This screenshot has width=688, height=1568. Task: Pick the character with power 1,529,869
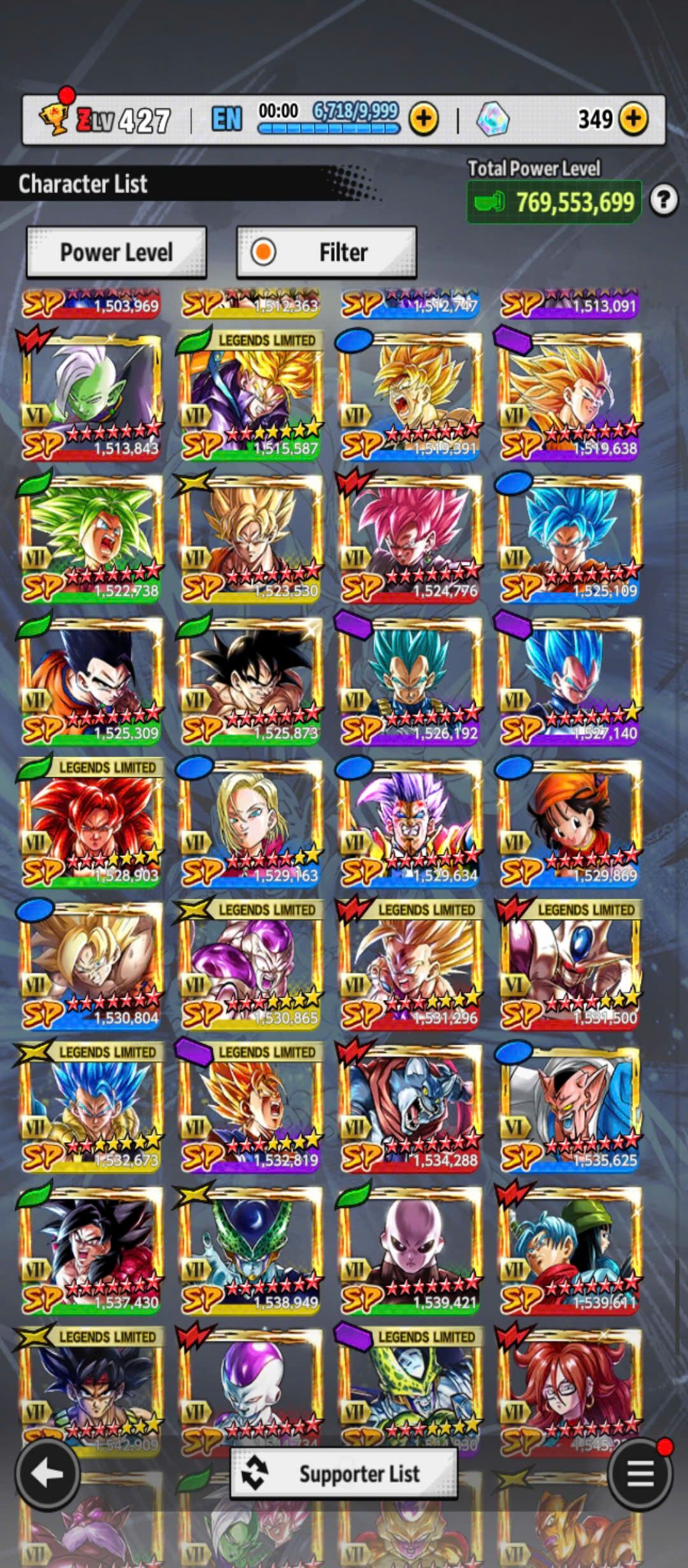569,822
